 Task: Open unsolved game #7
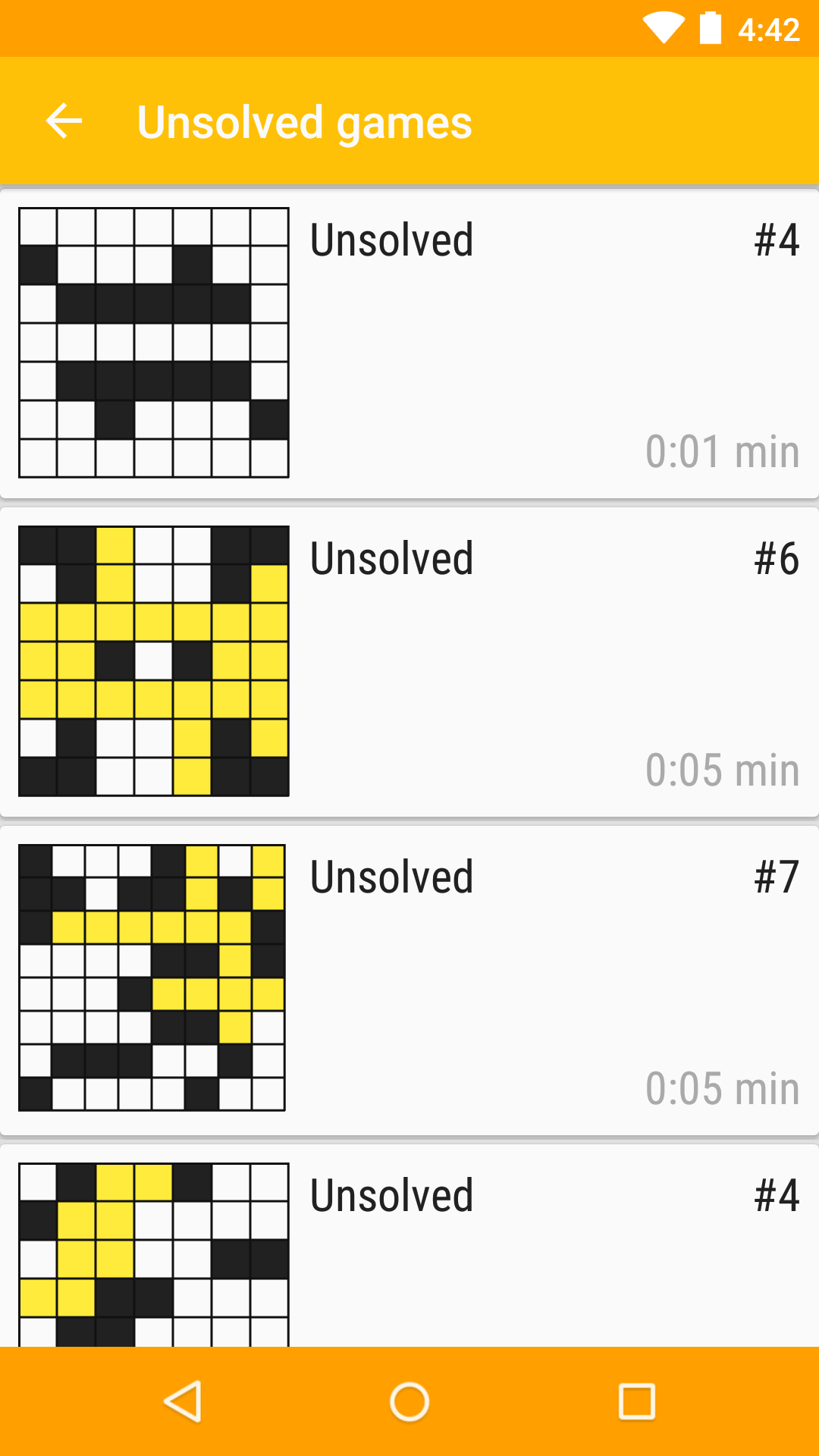pos(409,981)
